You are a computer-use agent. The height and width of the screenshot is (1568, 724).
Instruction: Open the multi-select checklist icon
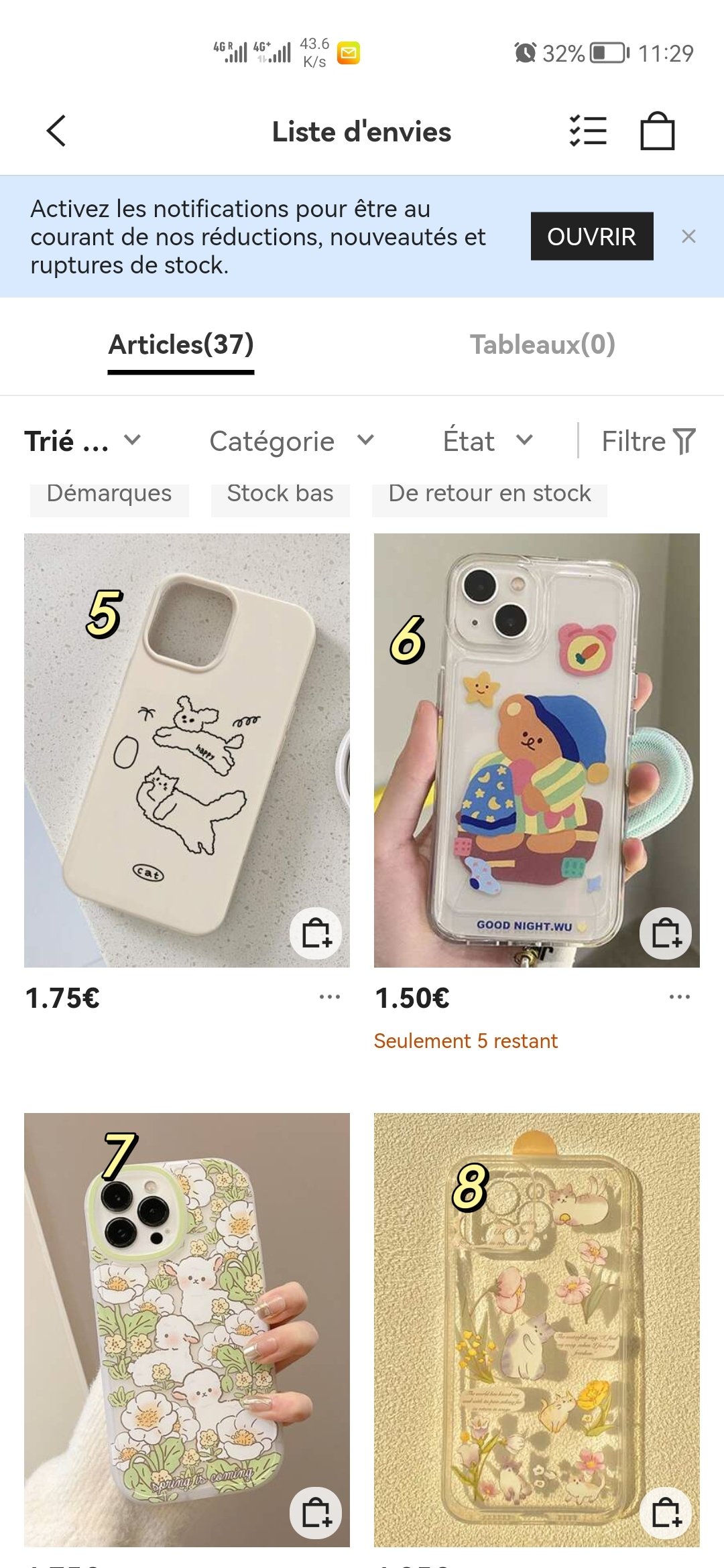tap(588, 131)
